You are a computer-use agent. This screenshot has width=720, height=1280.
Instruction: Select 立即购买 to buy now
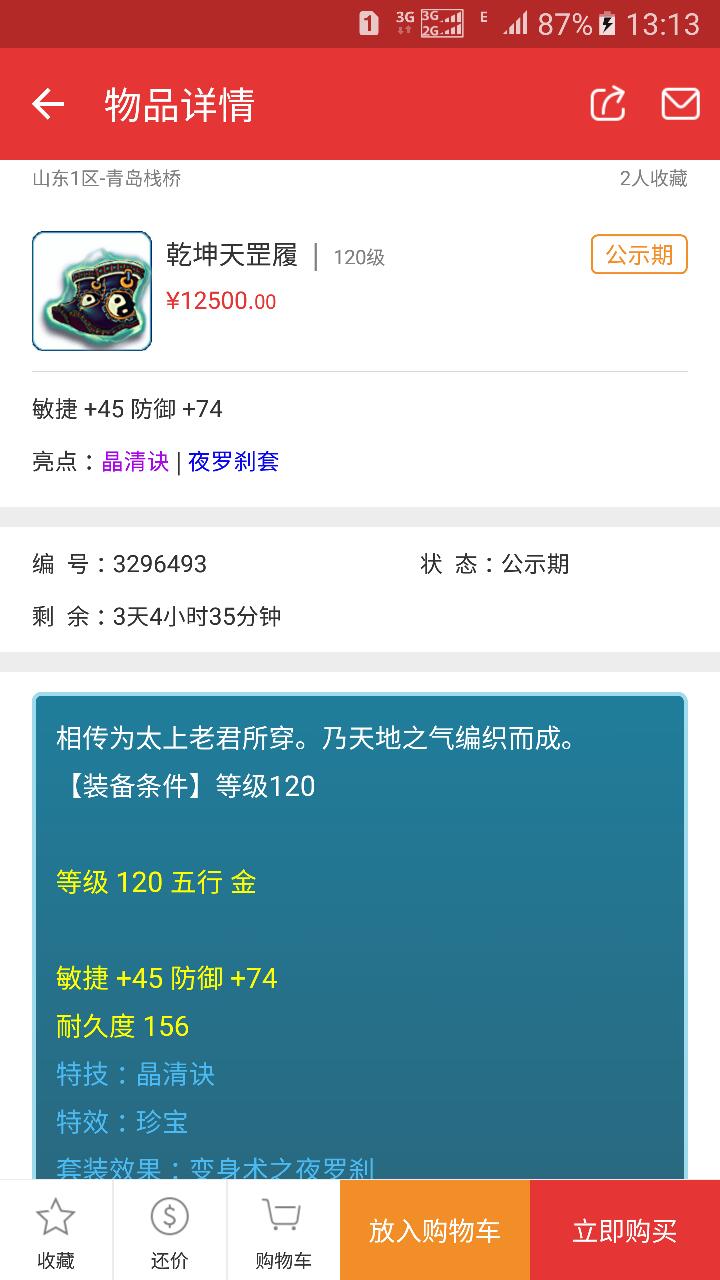[x=625, y=1231]
